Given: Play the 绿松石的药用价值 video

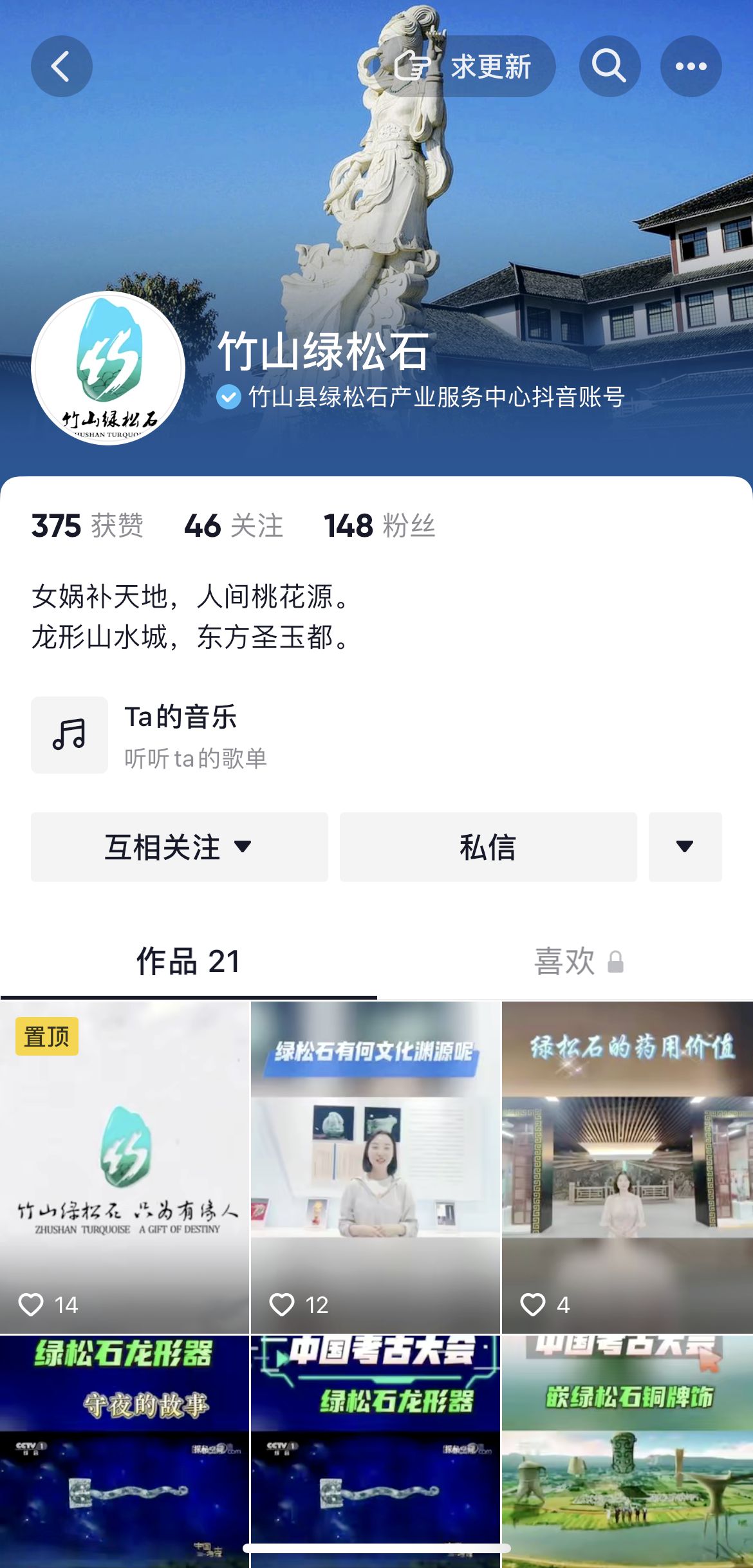Looking at the screenshot, I should (627, 1166).
